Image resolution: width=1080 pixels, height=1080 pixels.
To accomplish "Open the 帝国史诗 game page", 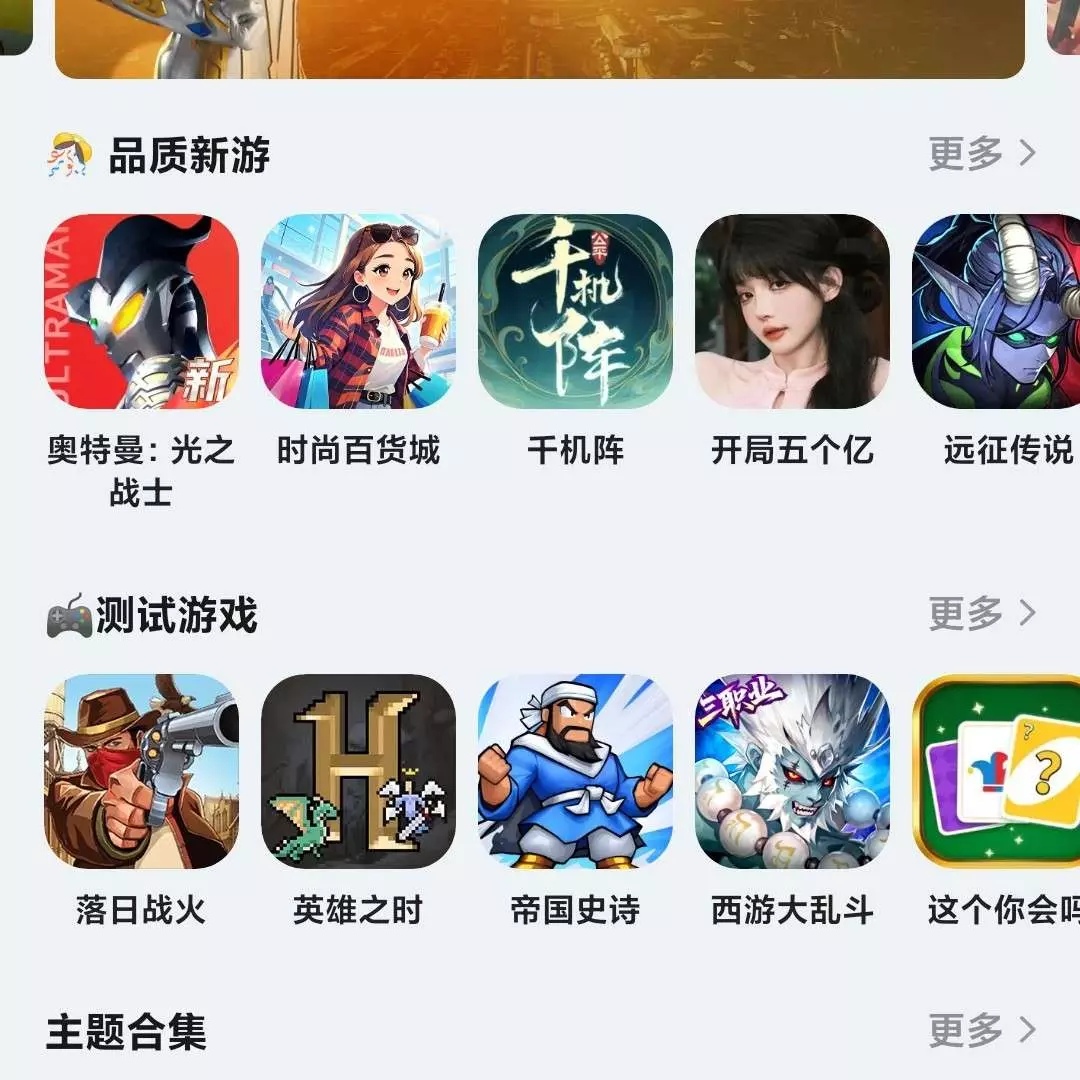I will (x=575, y=771).
